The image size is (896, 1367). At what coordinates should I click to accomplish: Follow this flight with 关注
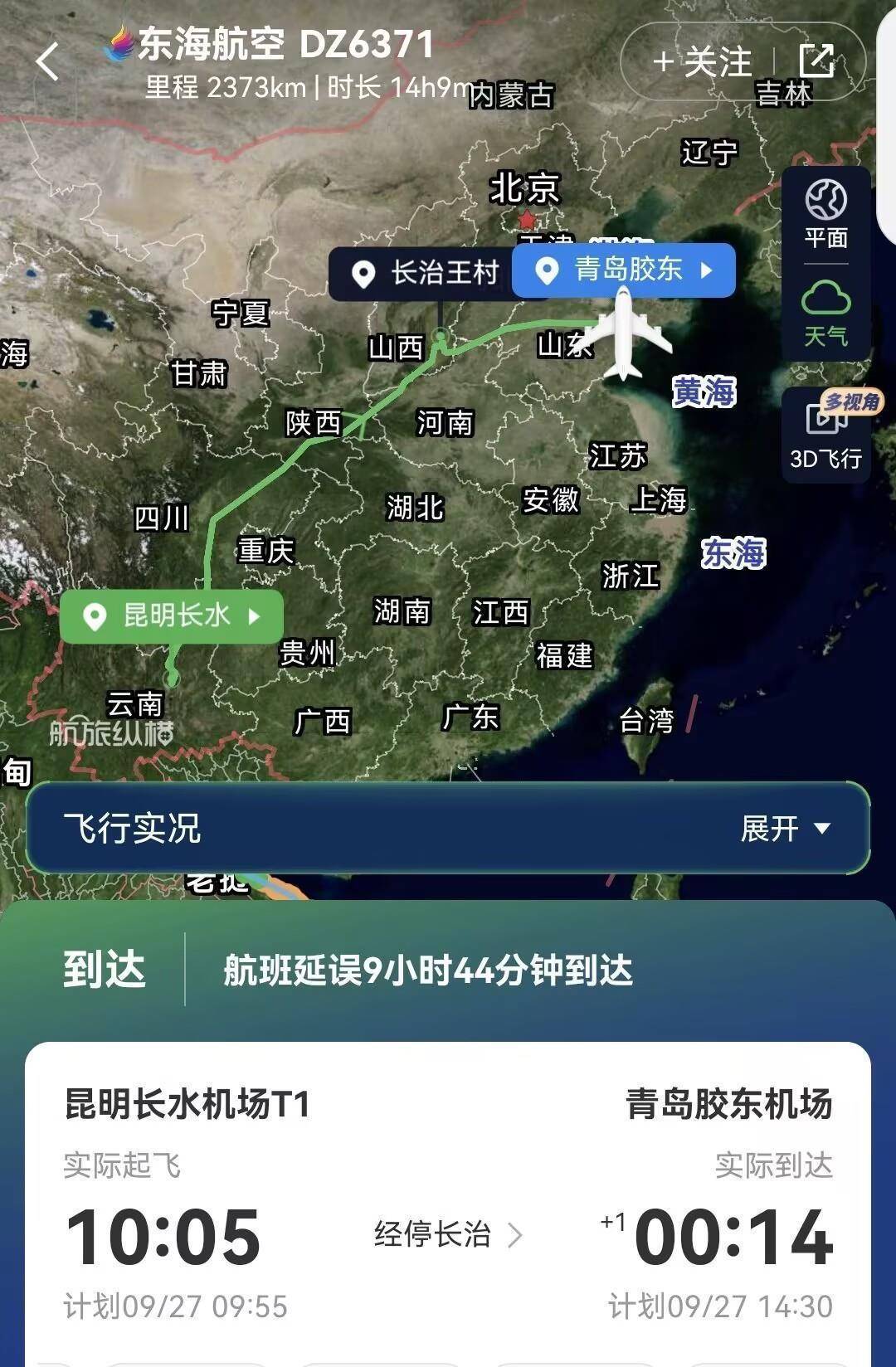tap(702, 62)
